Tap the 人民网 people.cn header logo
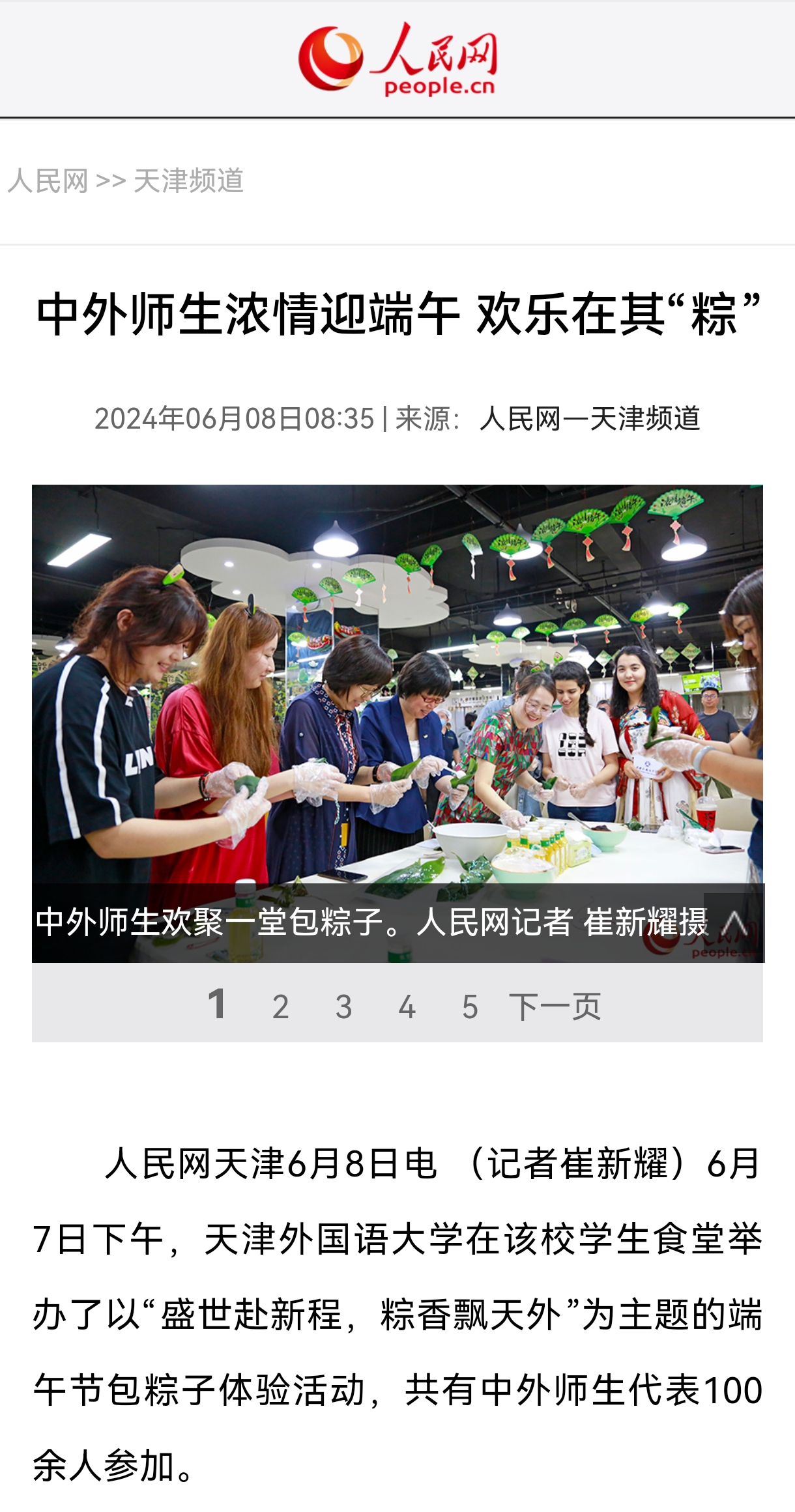This screenshot has height=1512, width=795. (397, 59)
